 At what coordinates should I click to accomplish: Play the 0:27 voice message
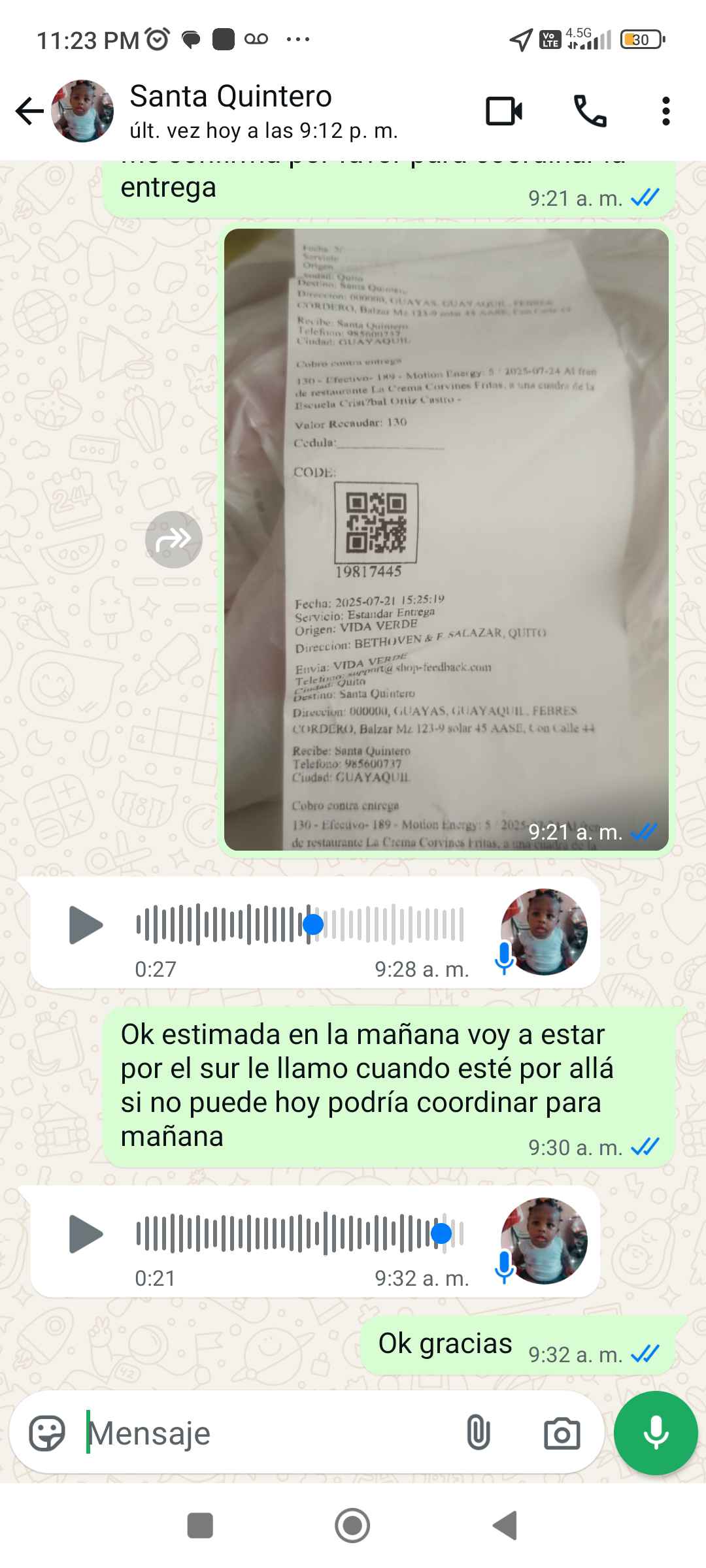point(86,925)
